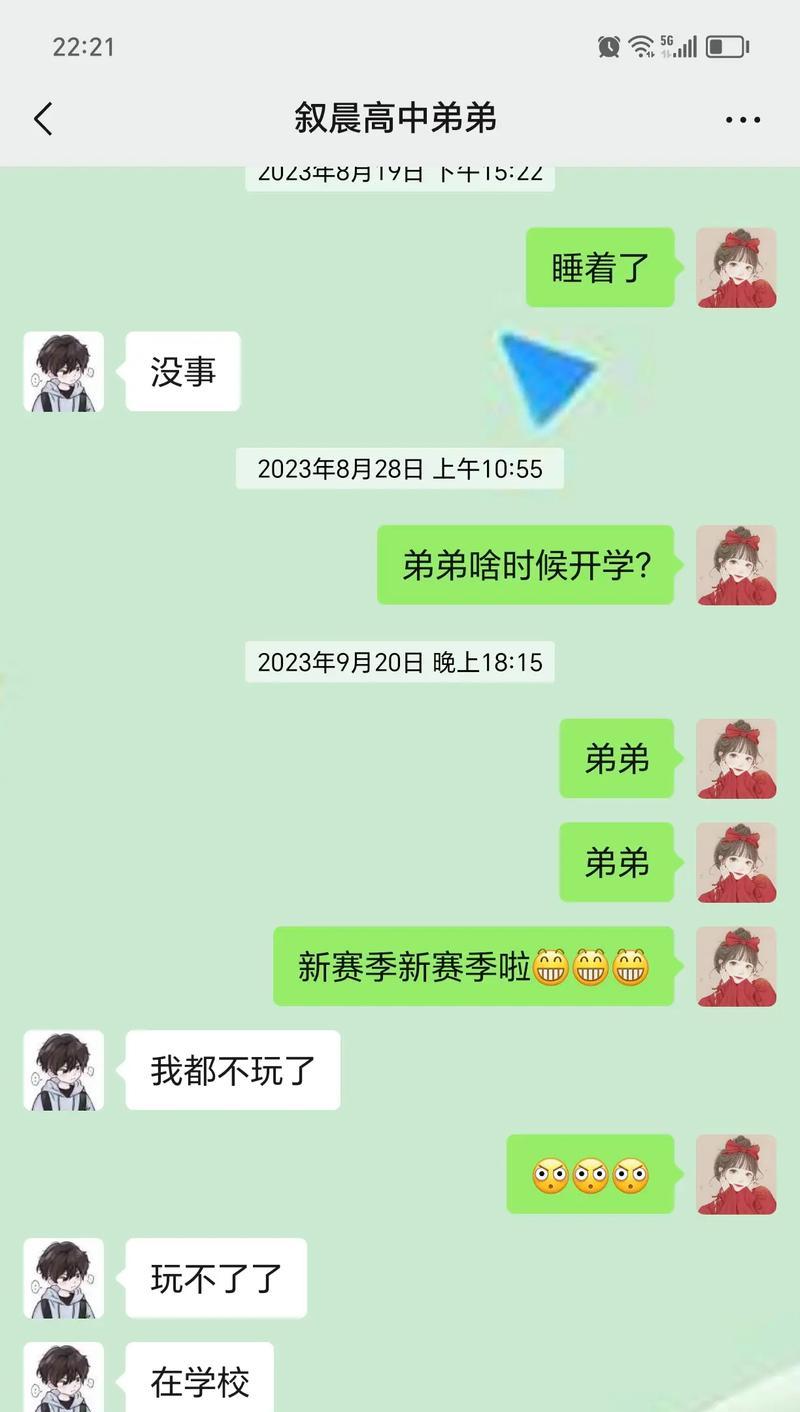Go back to the chat list
Screen dimensions: 800x1412
coord(43,120)
